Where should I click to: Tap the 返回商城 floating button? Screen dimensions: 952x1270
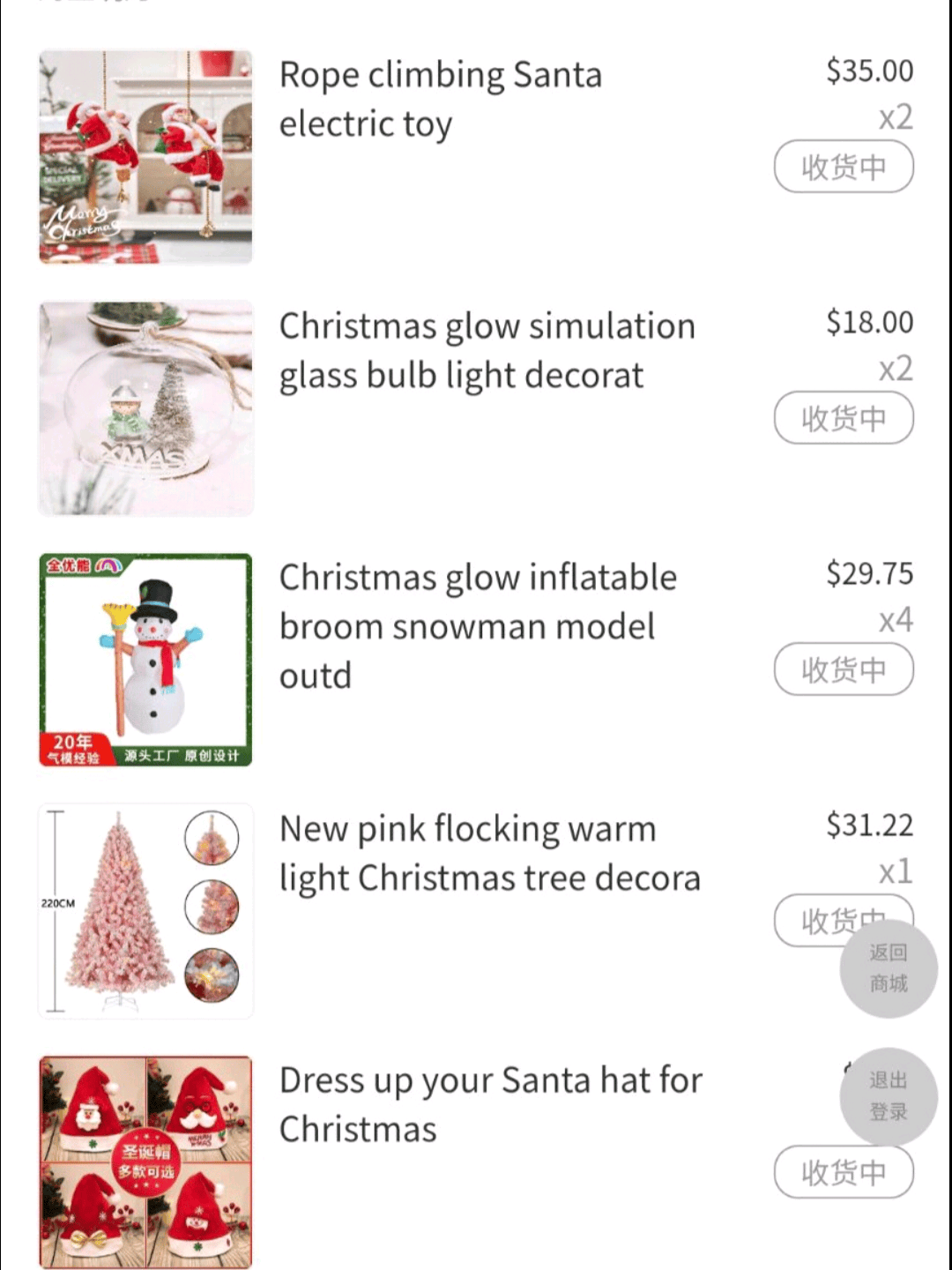coord(888,968)
